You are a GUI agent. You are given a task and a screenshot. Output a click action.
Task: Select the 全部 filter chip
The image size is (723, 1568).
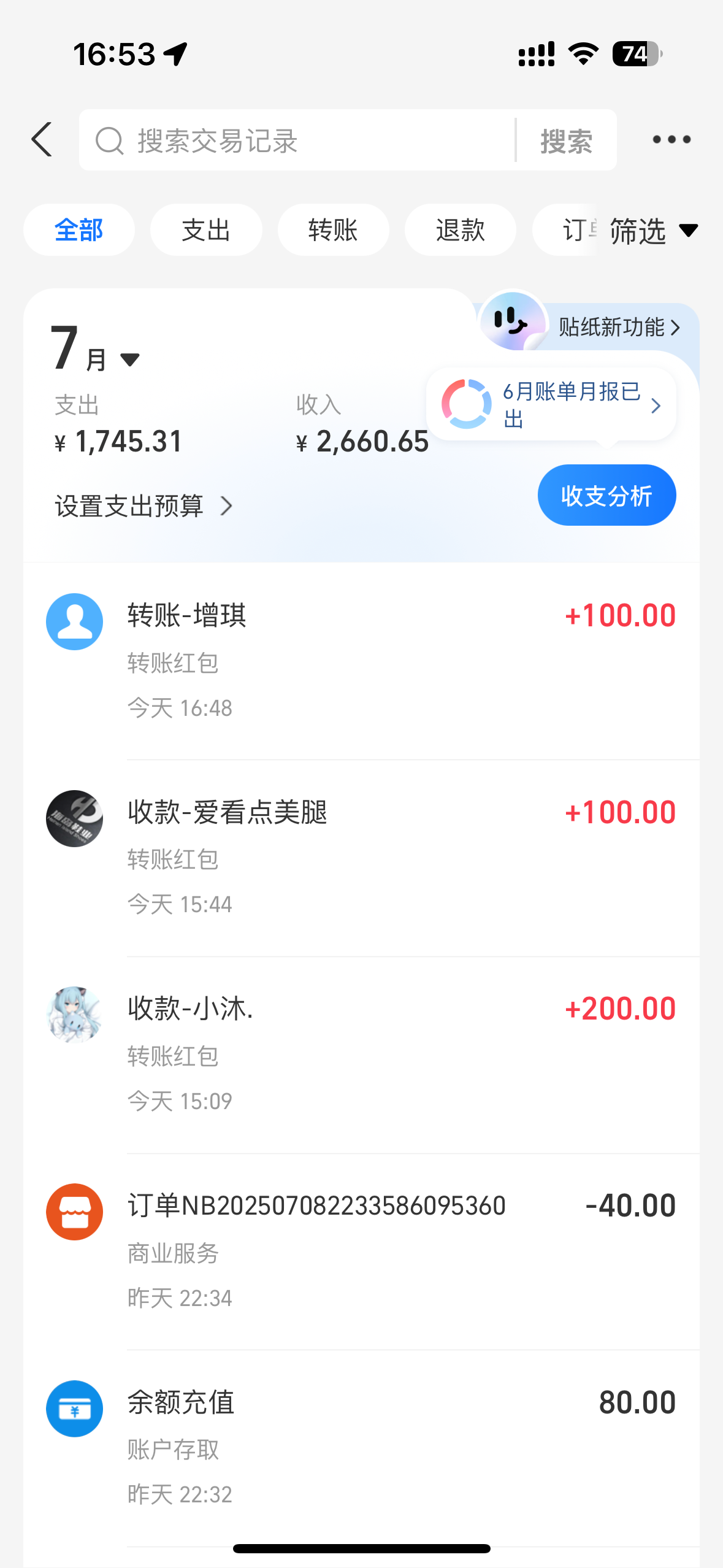point(79,230)
